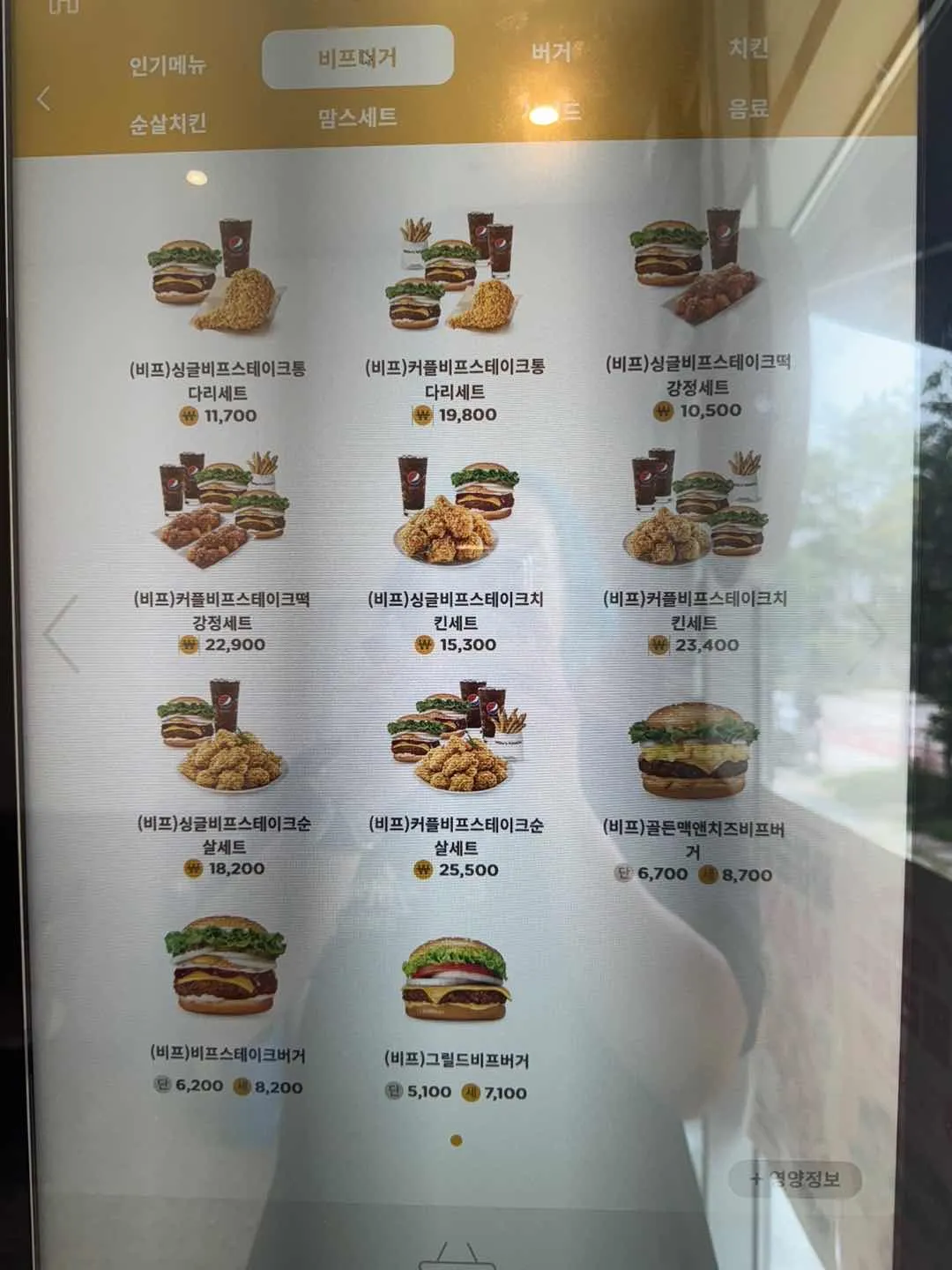Pick (비프)싱글비프스테이크떡강정세트 for 10,500
The width and height of the screenshot is (952, 1270).
pyautogui.click(x=696, y=265)
